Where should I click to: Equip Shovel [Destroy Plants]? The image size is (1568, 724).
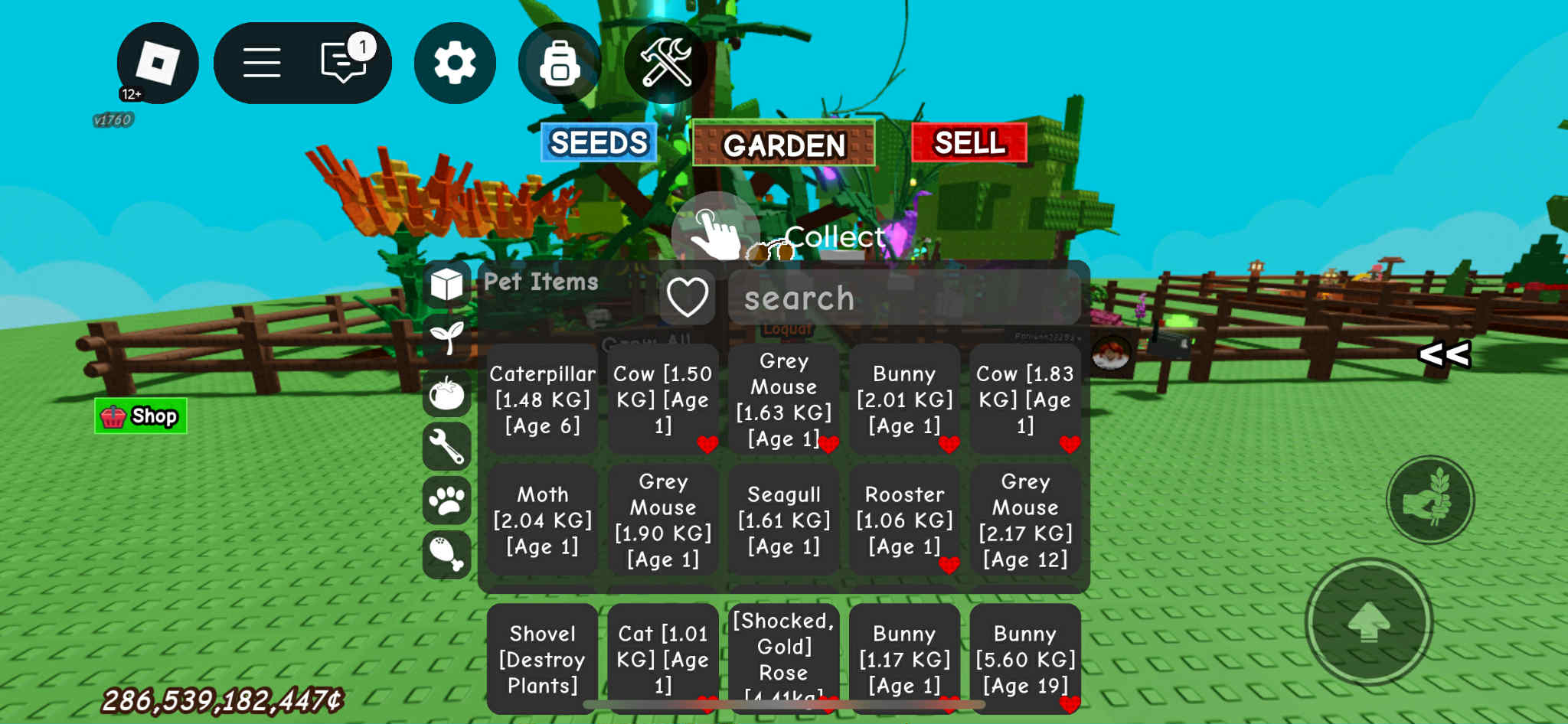[542, 658]
